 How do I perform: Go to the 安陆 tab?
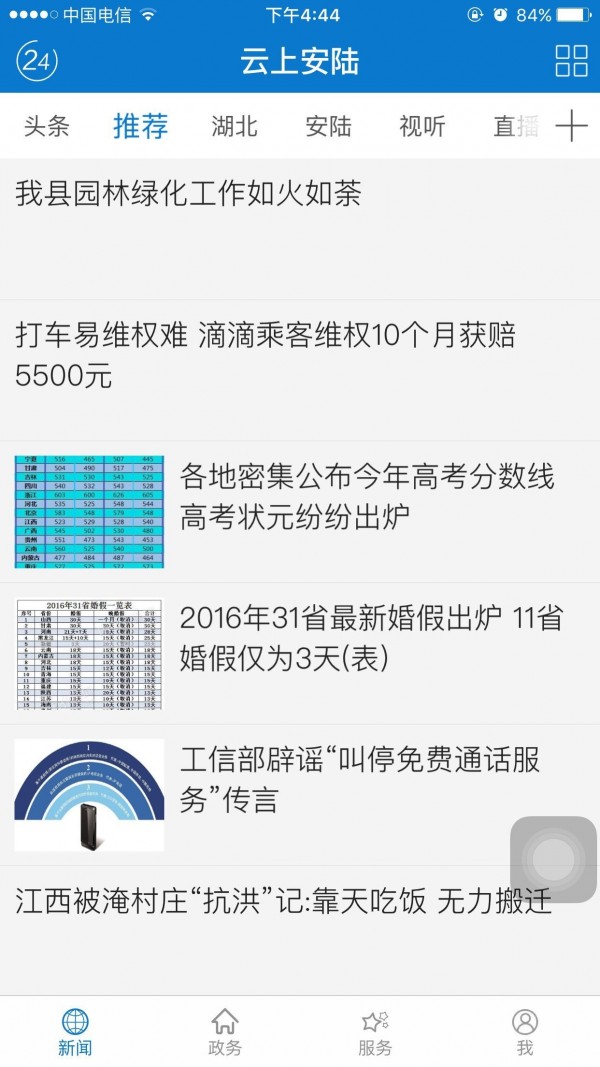click(328, 127)
